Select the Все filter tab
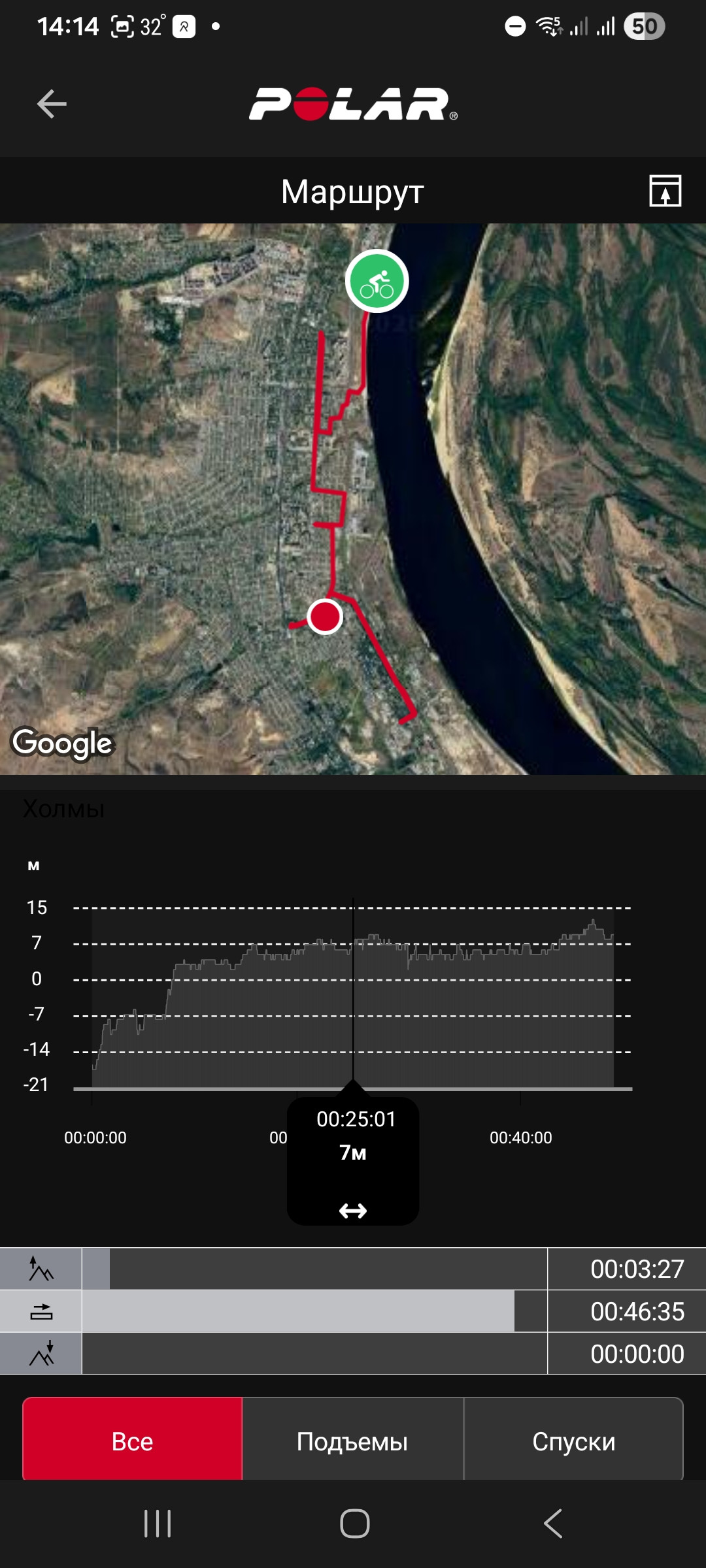Image resolution: width=706 pixels, height=1568 pixels. click(x=133, y=1441)
